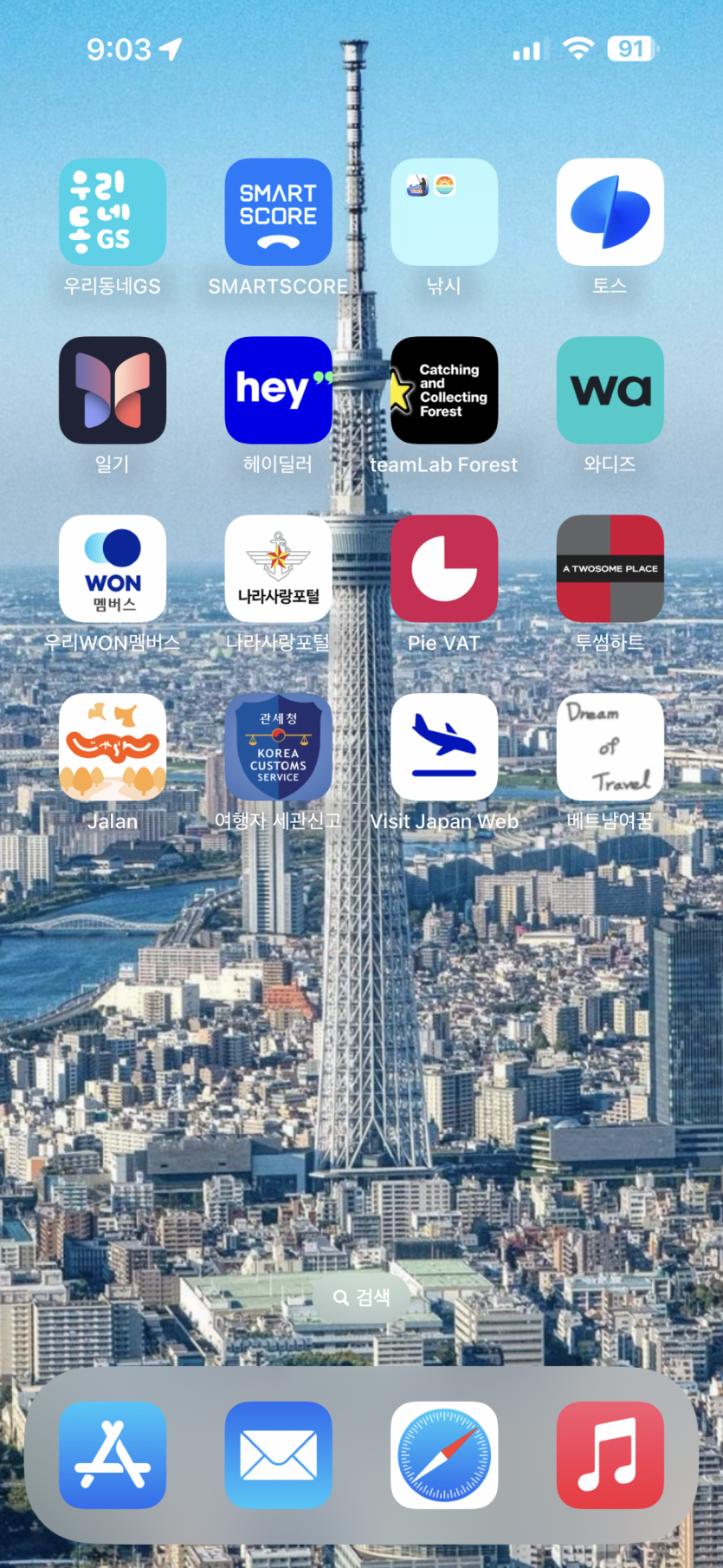Open the 토스 app
723x1568 pixels.
point(610,212)
